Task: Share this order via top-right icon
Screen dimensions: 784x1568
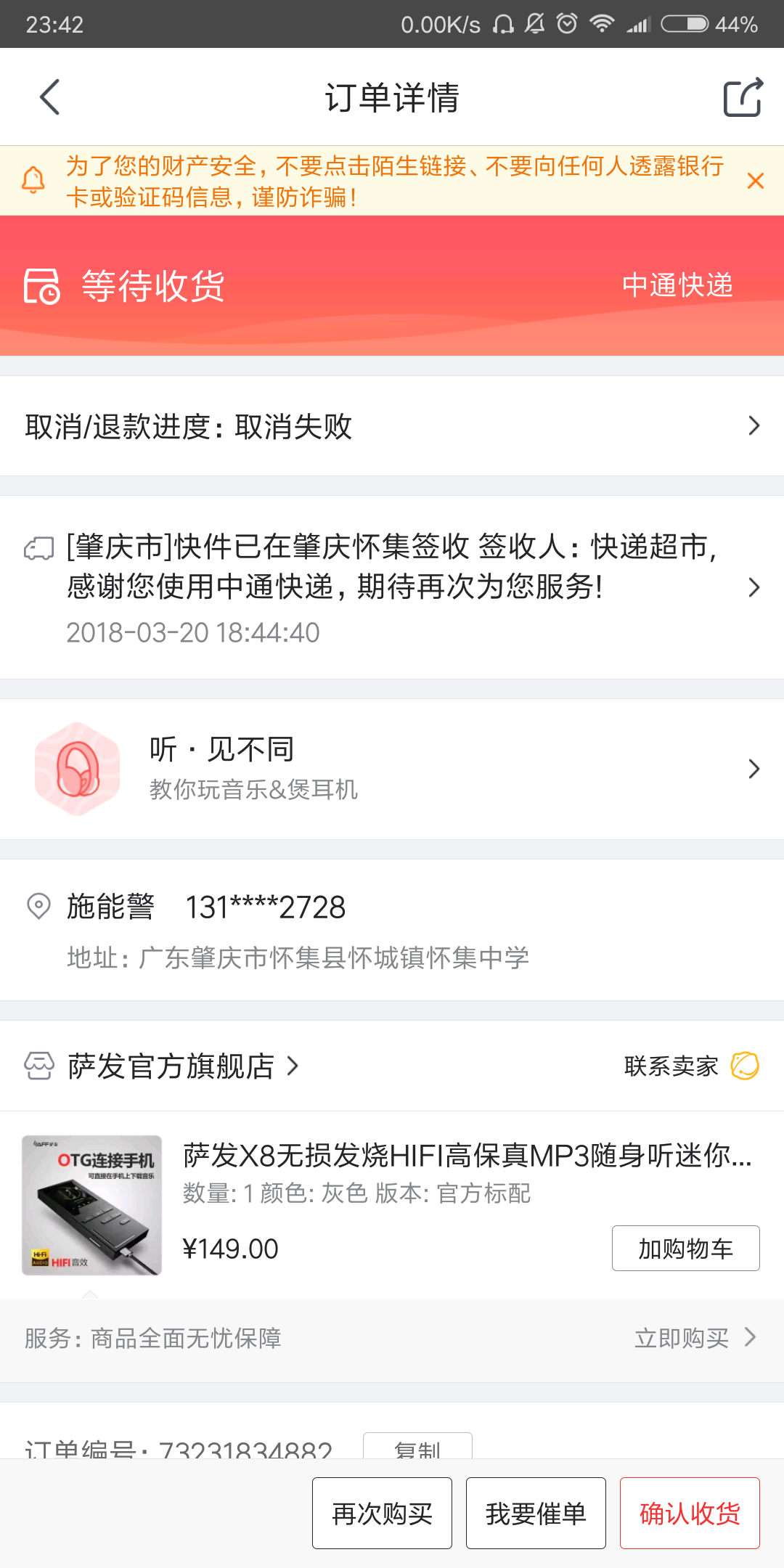Action: (743, 97)
